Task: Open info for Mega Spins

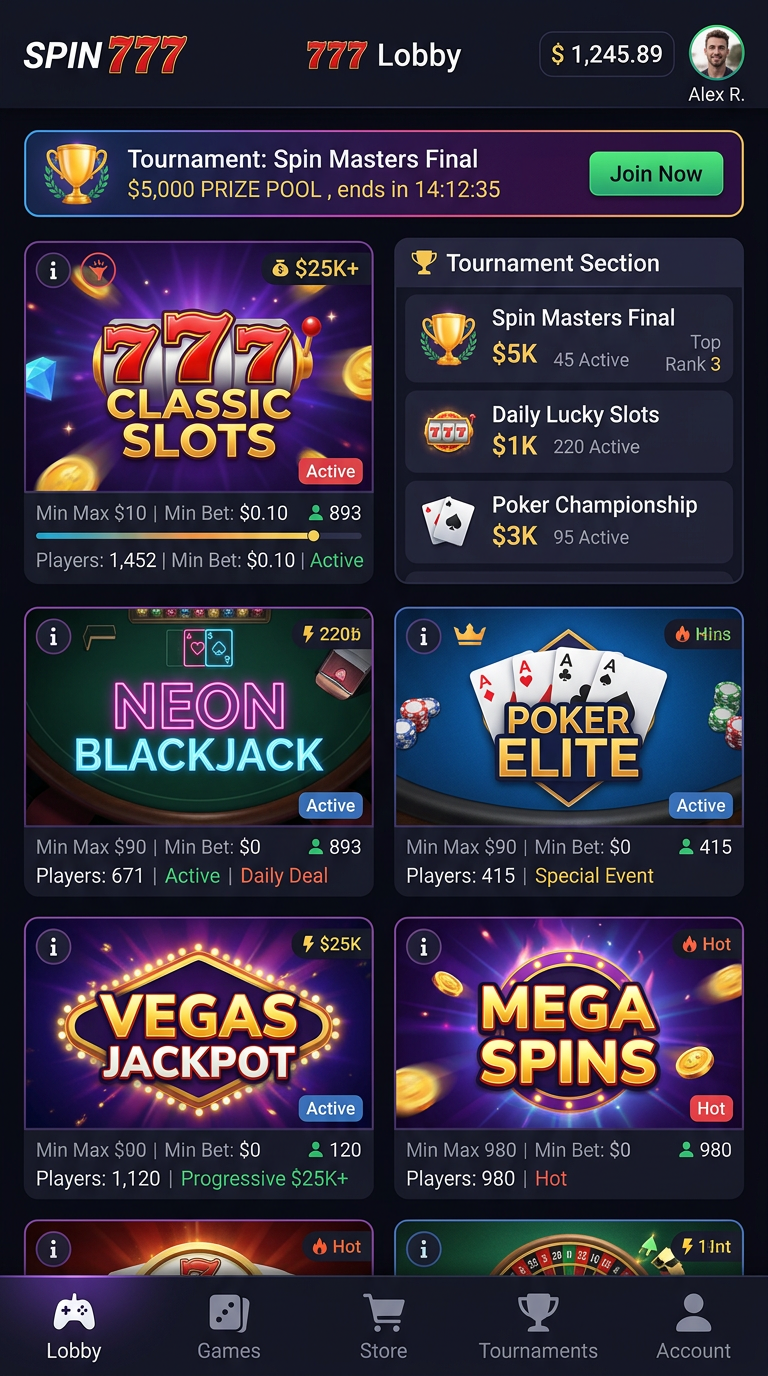Action: 423,947
